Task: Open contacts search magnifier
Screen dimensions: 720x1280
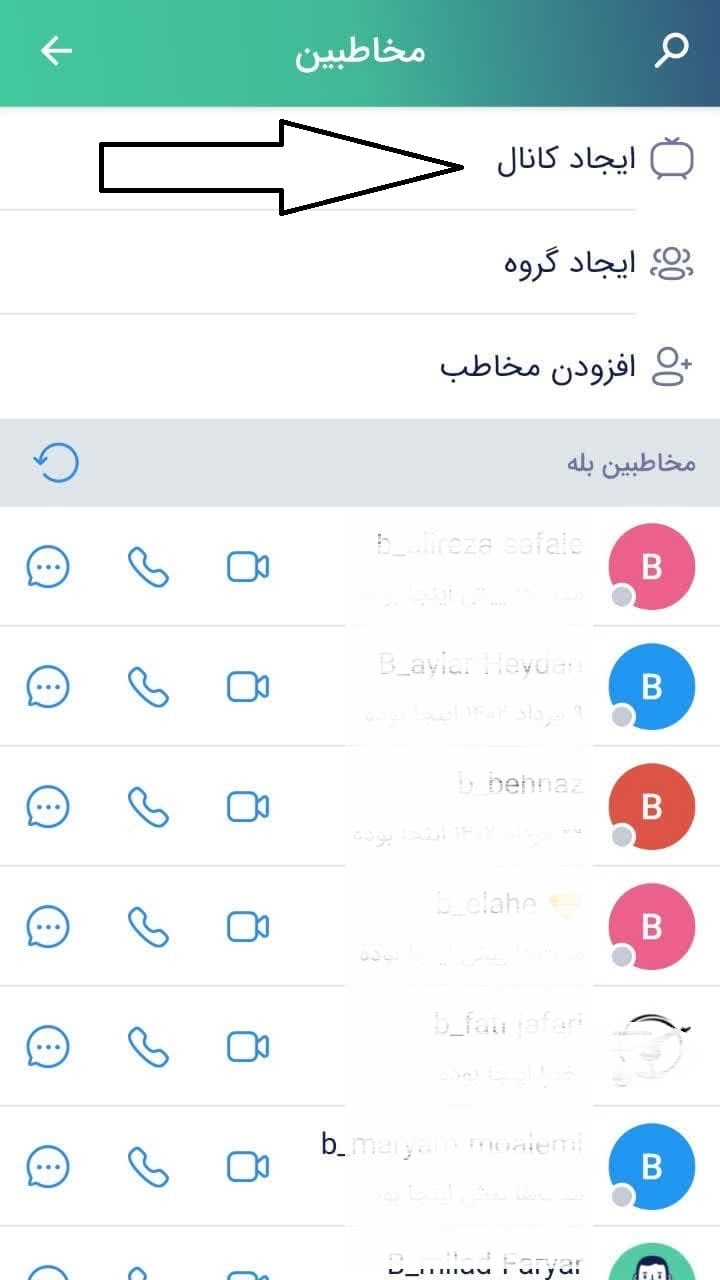Action: (671, 51)
